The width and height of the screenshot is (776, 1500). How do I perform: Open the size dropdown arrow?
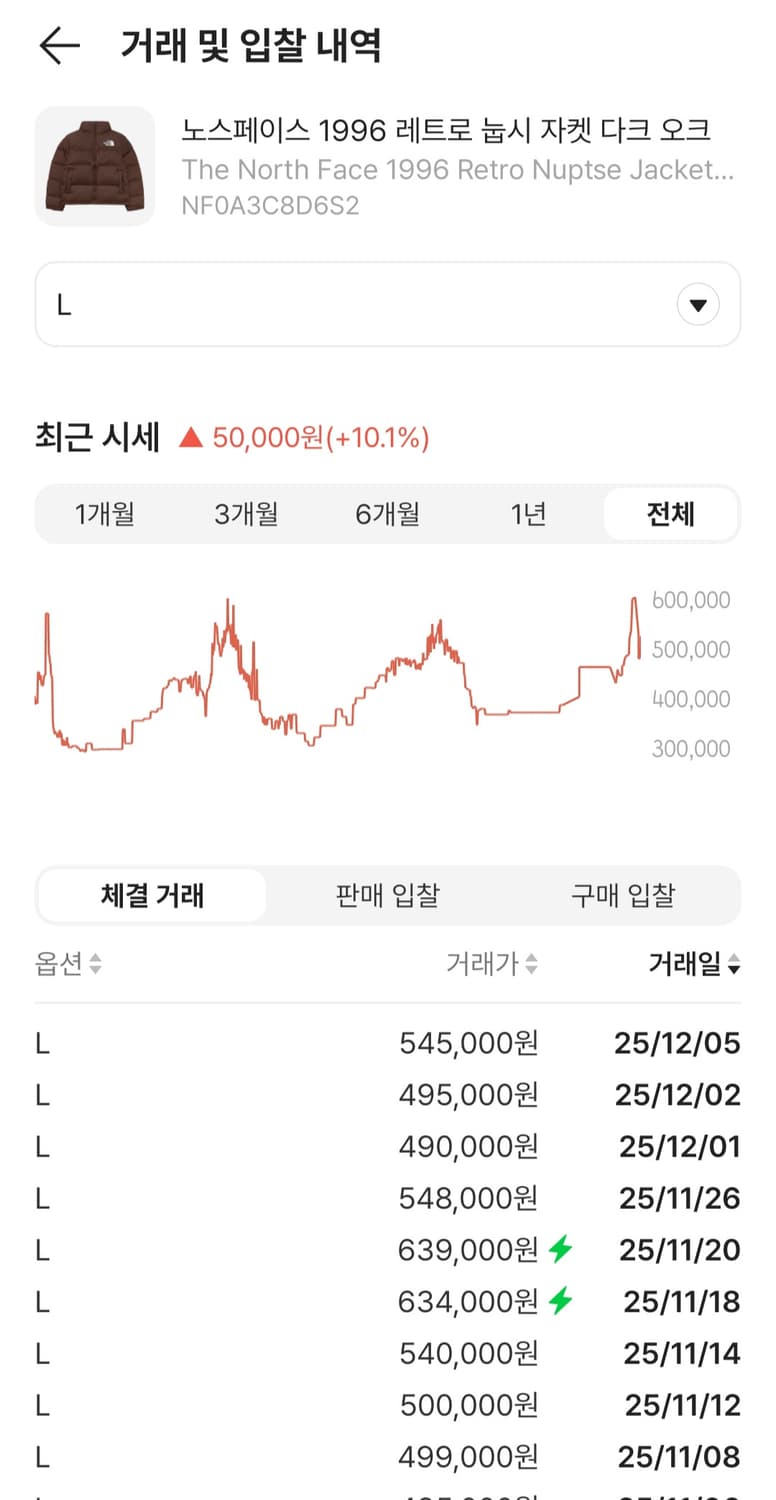pyautogui.click(x=698, y=305)
